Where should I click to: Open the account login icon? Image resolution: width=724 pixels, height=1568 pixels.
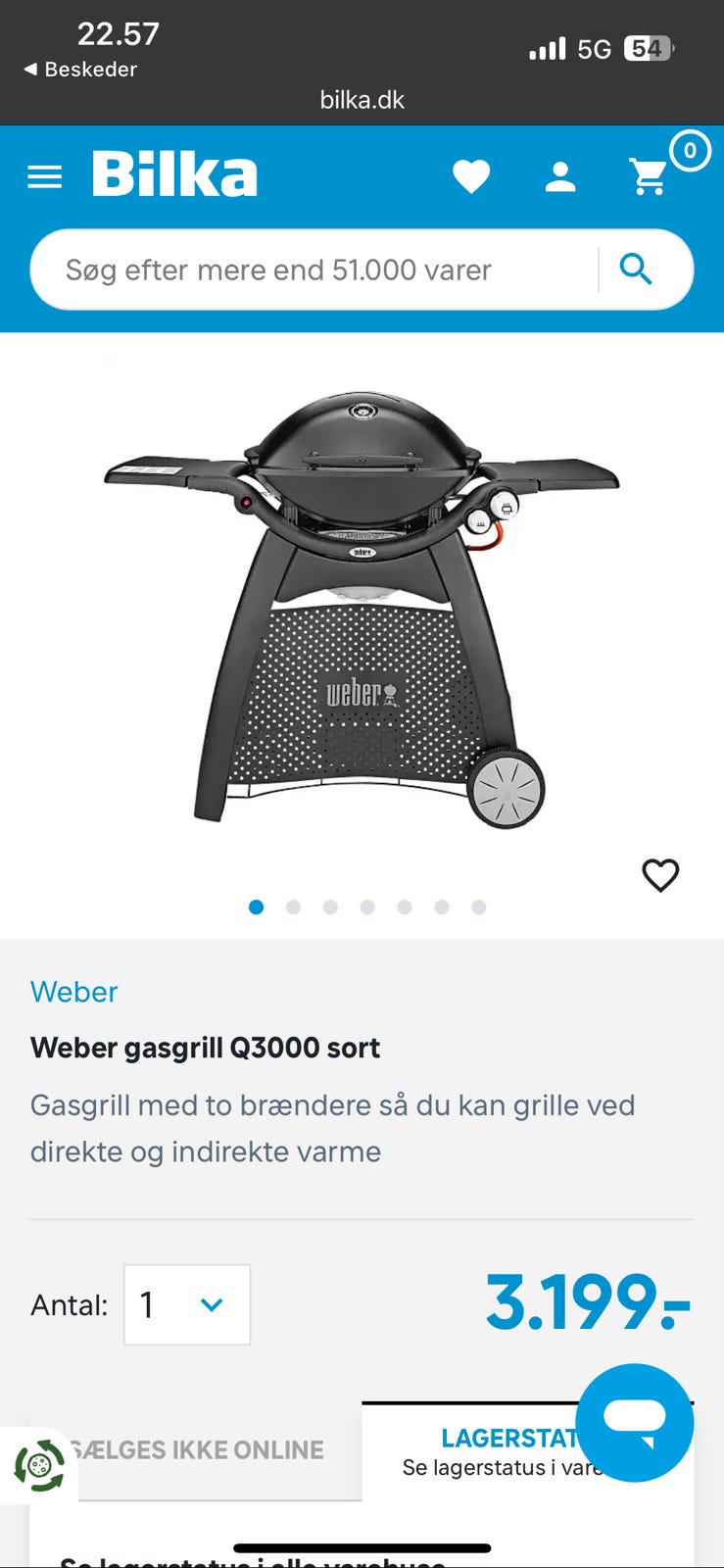[560, 176]
